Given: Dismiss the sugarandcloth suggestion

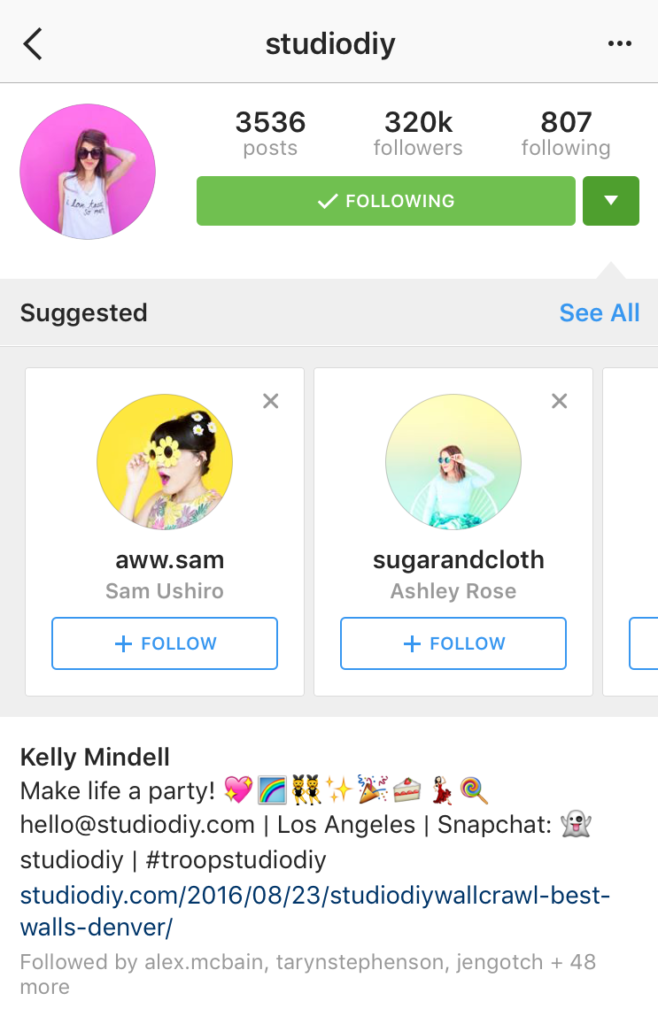Looking at the screenshot, I should (x=559, y=401).
